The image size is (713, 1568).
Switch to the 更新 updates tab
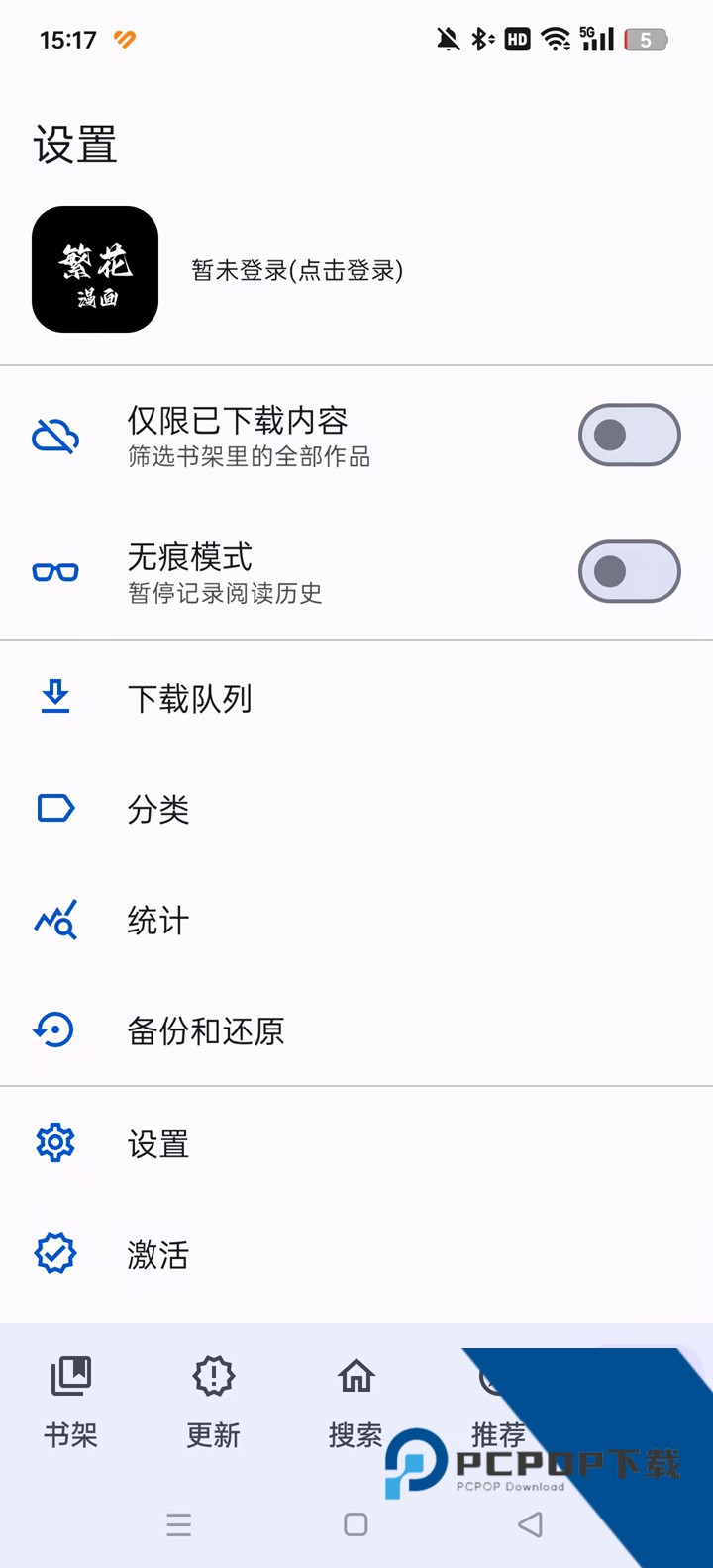[x=214, y=1402]
